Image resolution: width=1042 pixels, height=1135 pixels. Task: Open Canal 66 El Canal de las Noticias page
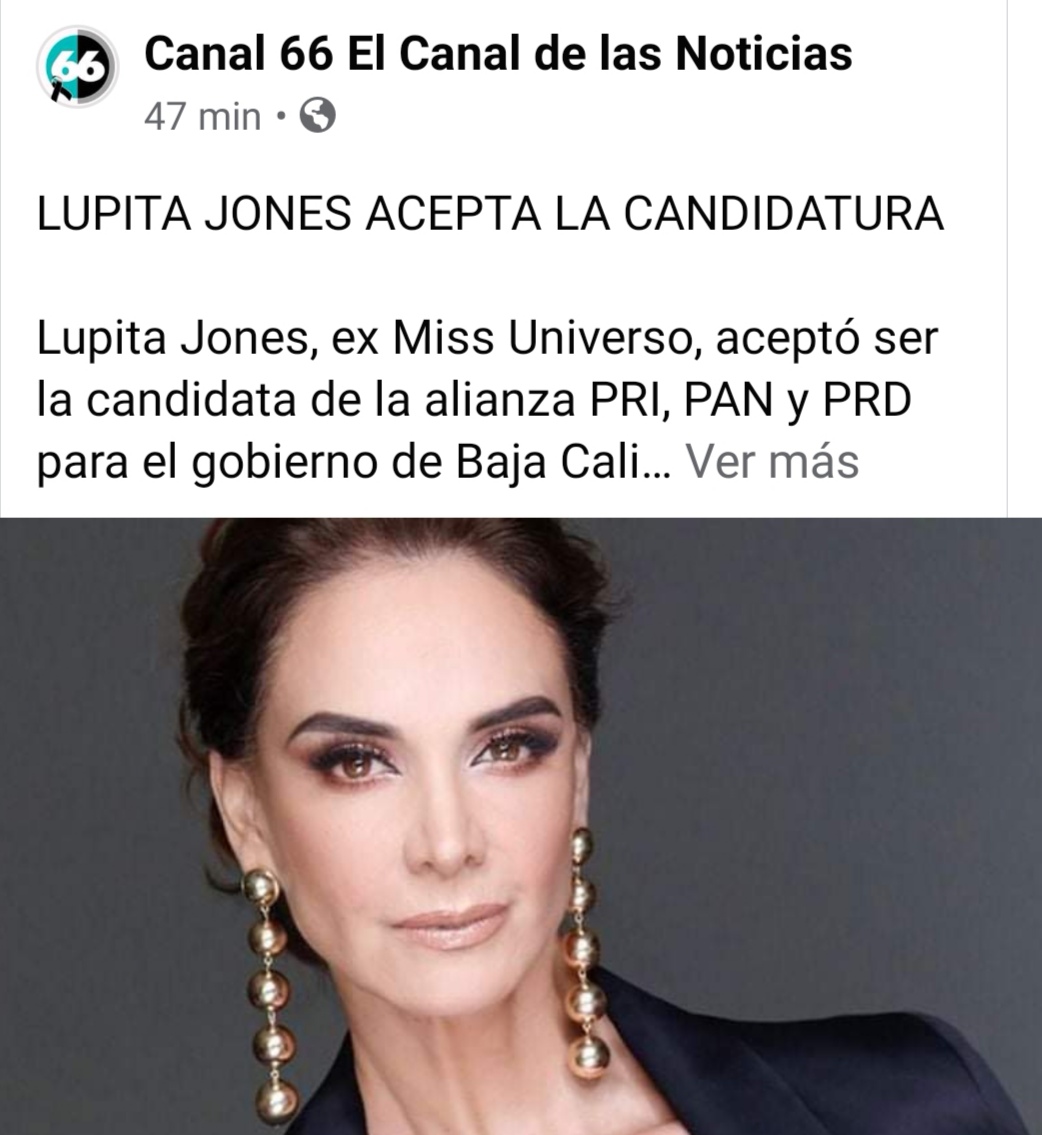pos(497,53)
